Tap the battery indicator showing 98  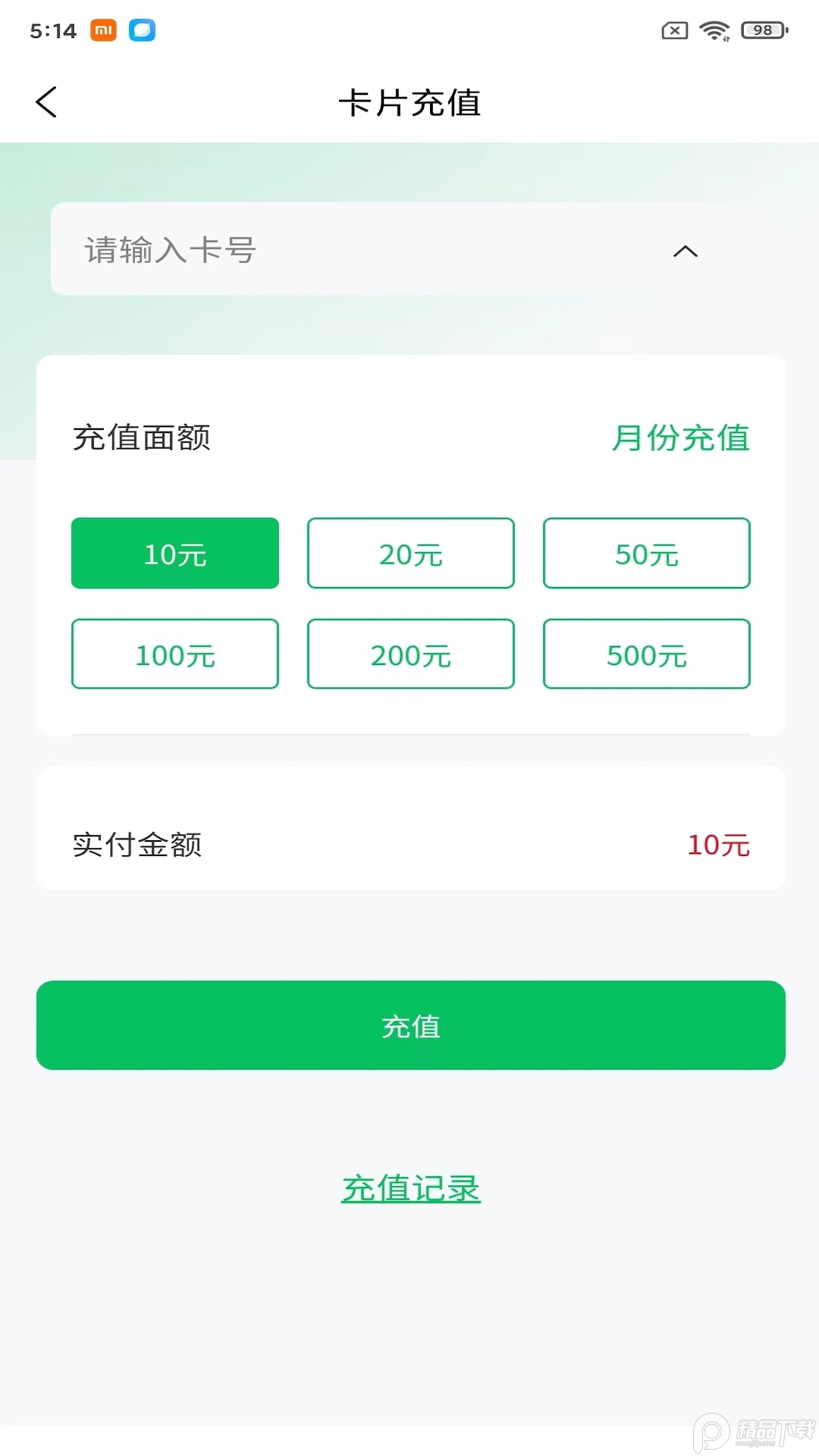click(762, 31)
